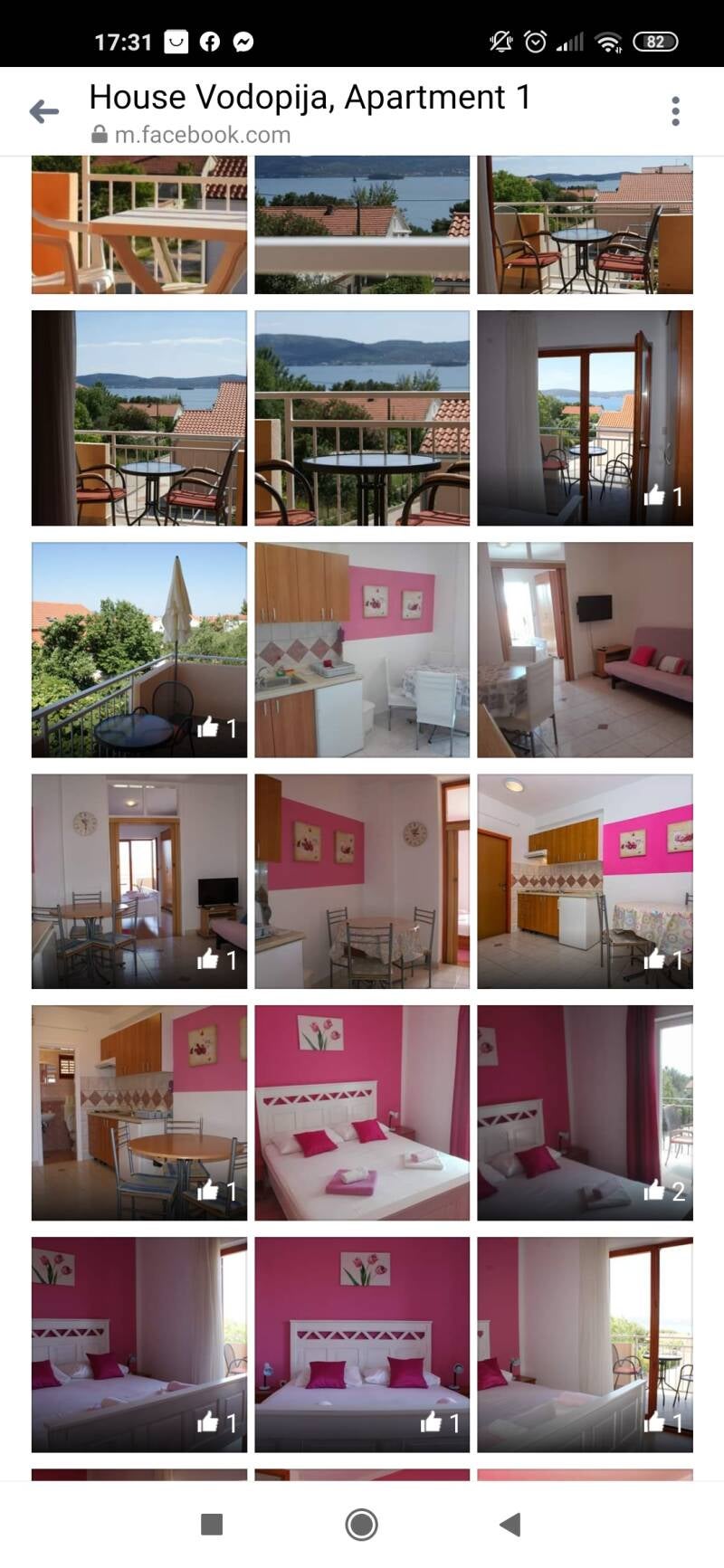Tap the system home button
Screen dimensions: 724x1568
[361, 1525]
